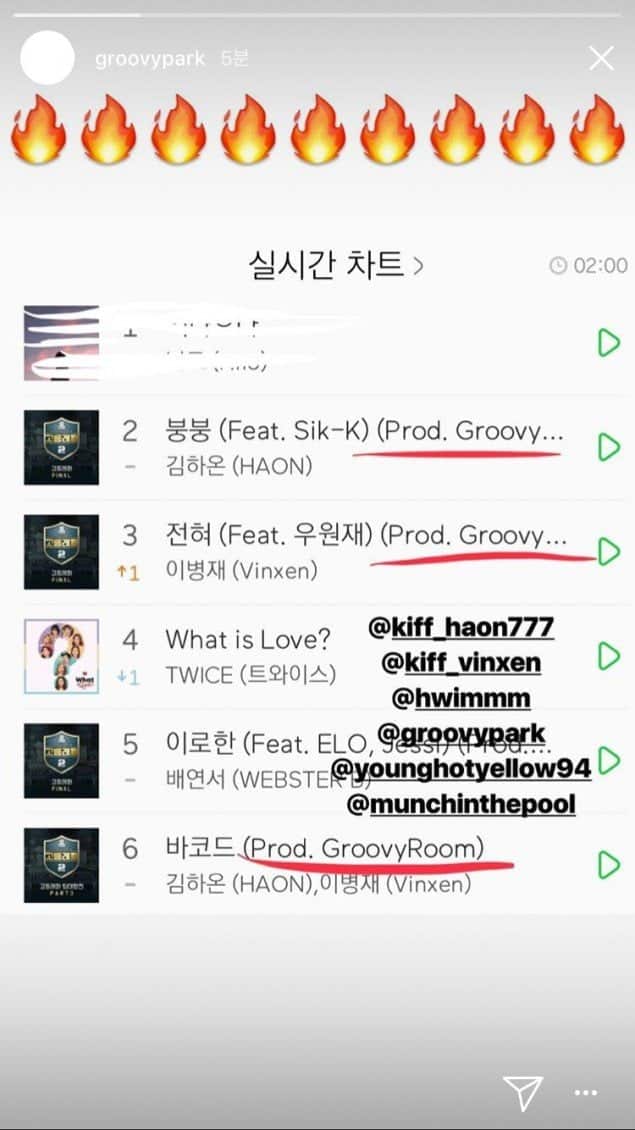Open the @kiff_haon777 mention
Screen dimensions: 635x1130
click(x=461, y=628)
